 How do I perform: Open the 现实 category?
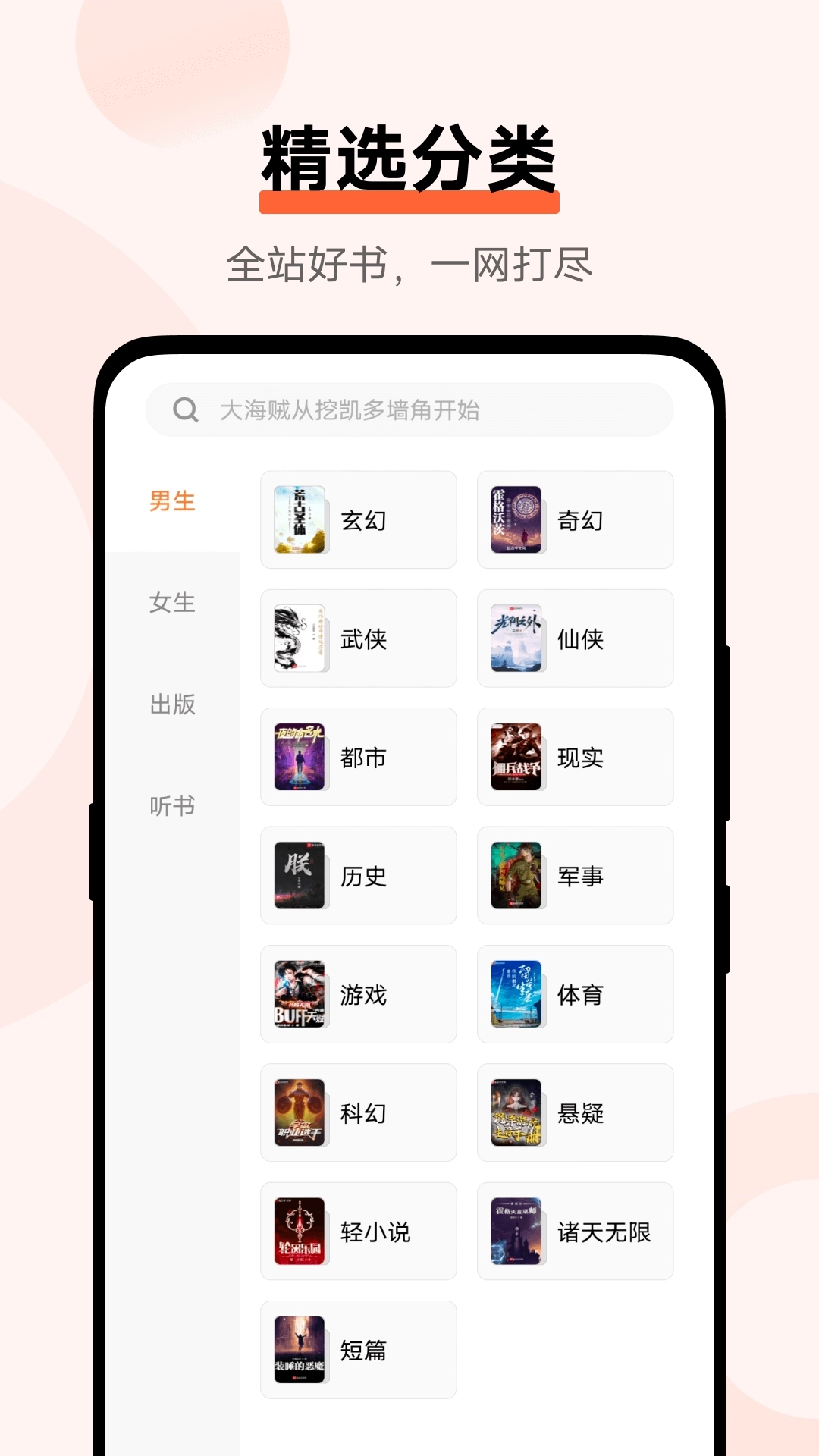coord(575,757)
